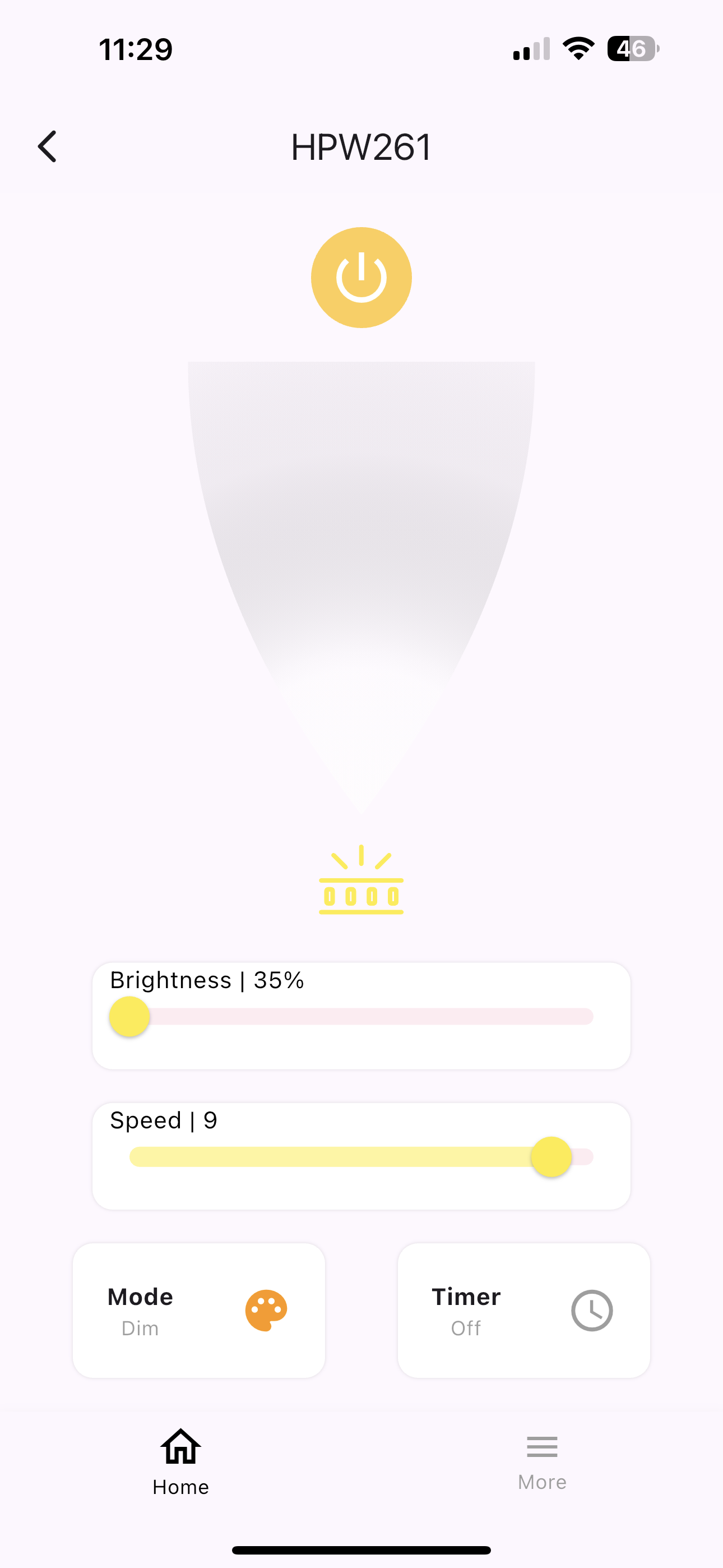Screen dimensions: 723x1568
Task: Open the Timer card
Action: coord(523,1311)
